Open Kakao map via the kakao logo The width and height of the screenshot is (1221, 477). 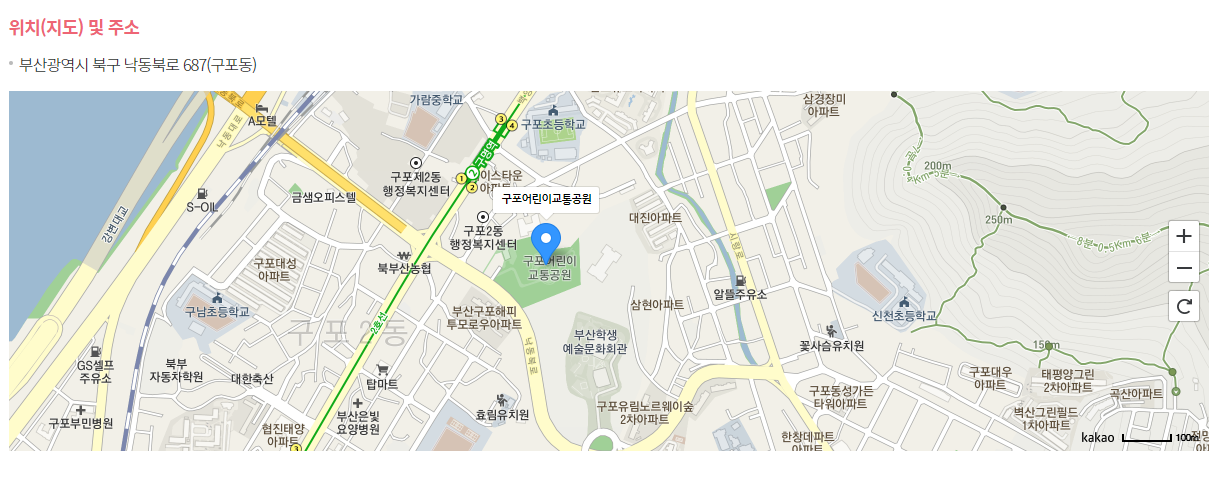(1097, 438)
